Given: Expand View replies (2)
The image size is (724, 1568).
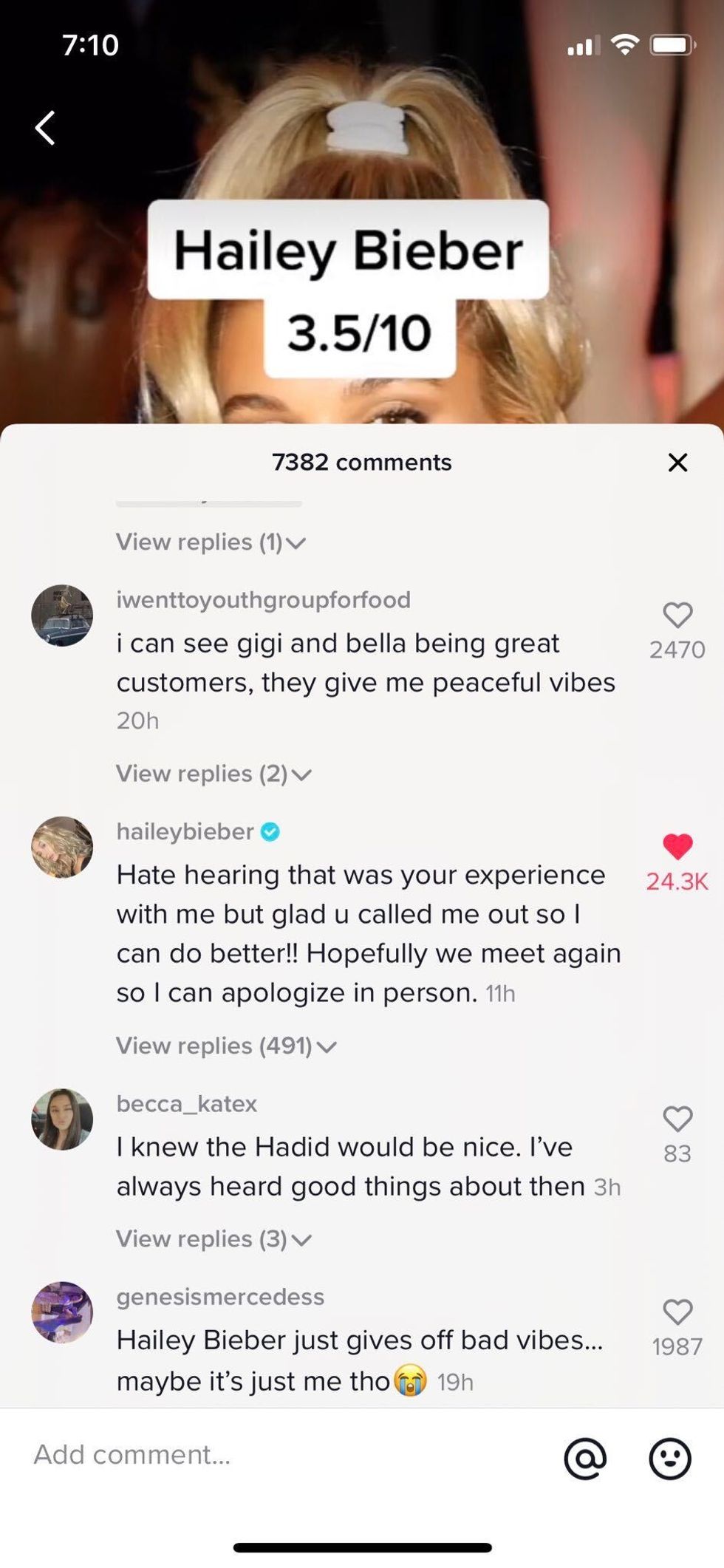Looking at the screenshot, I should (214, 774).
